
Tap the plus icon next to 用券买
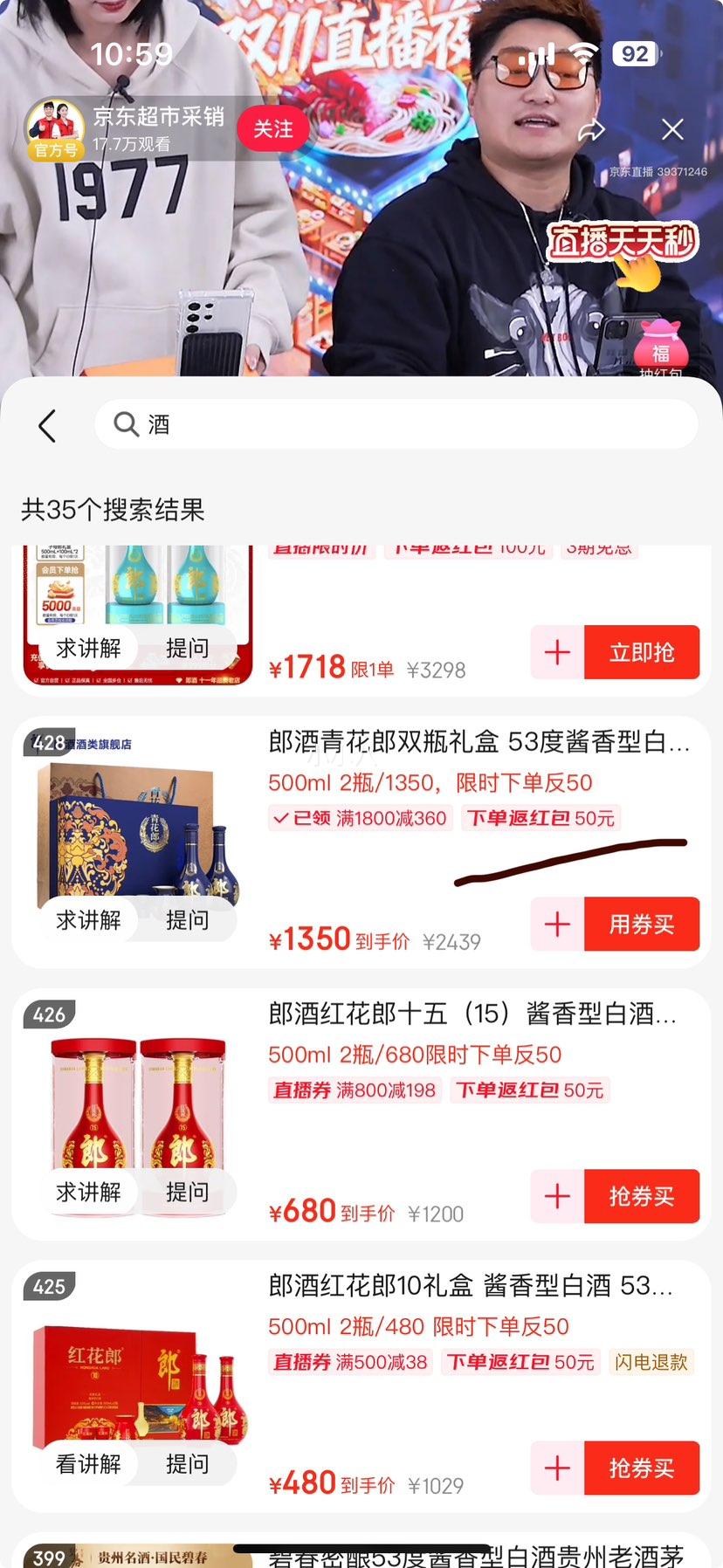[556, 924]
